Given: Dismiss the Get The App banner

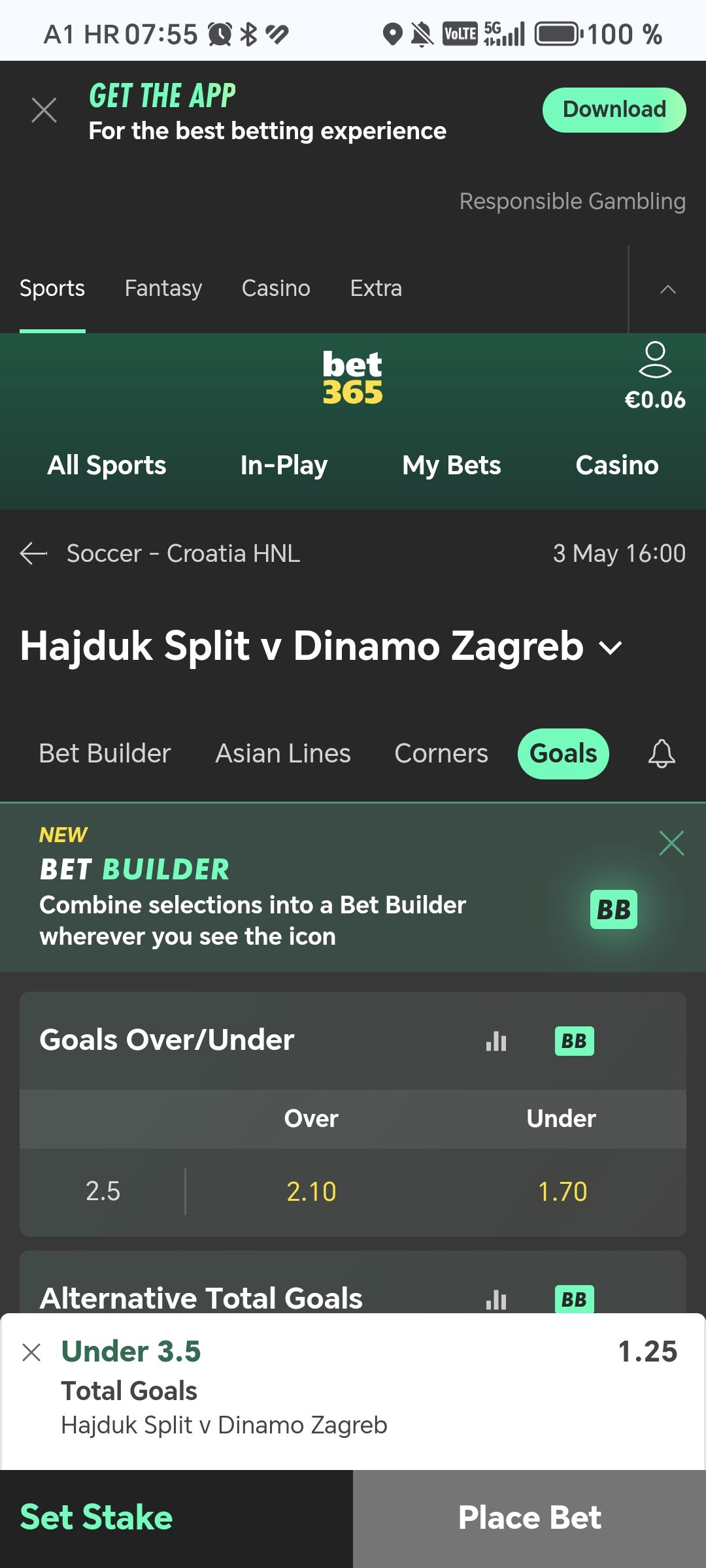Looking at the screenshot, I should tap(44, 110).
